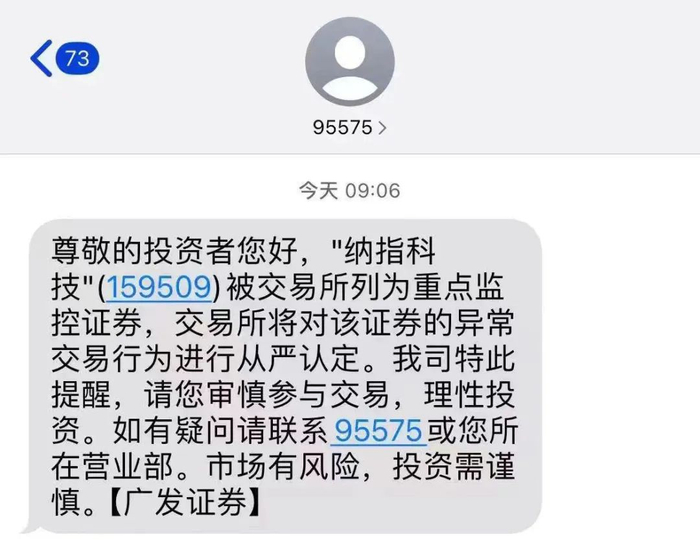Tap the 159509 link in the message

click(159, 287)
